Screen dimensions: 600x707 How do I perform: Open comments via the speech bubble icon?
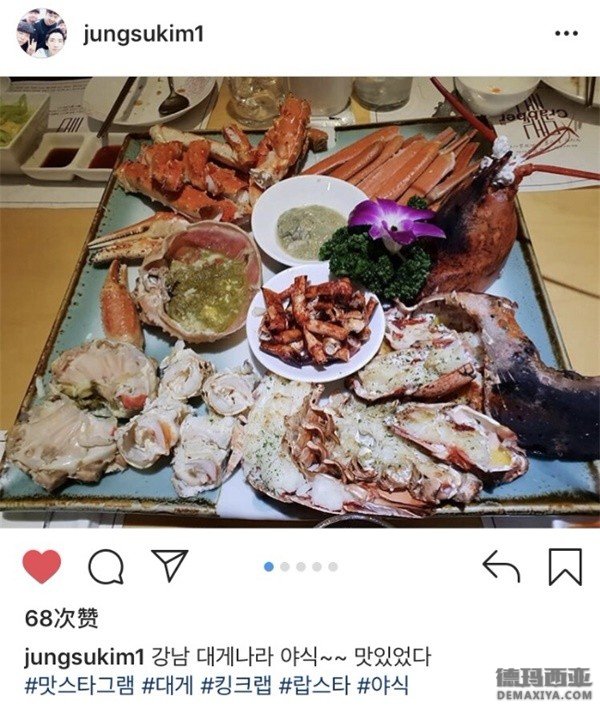point(106,567)
